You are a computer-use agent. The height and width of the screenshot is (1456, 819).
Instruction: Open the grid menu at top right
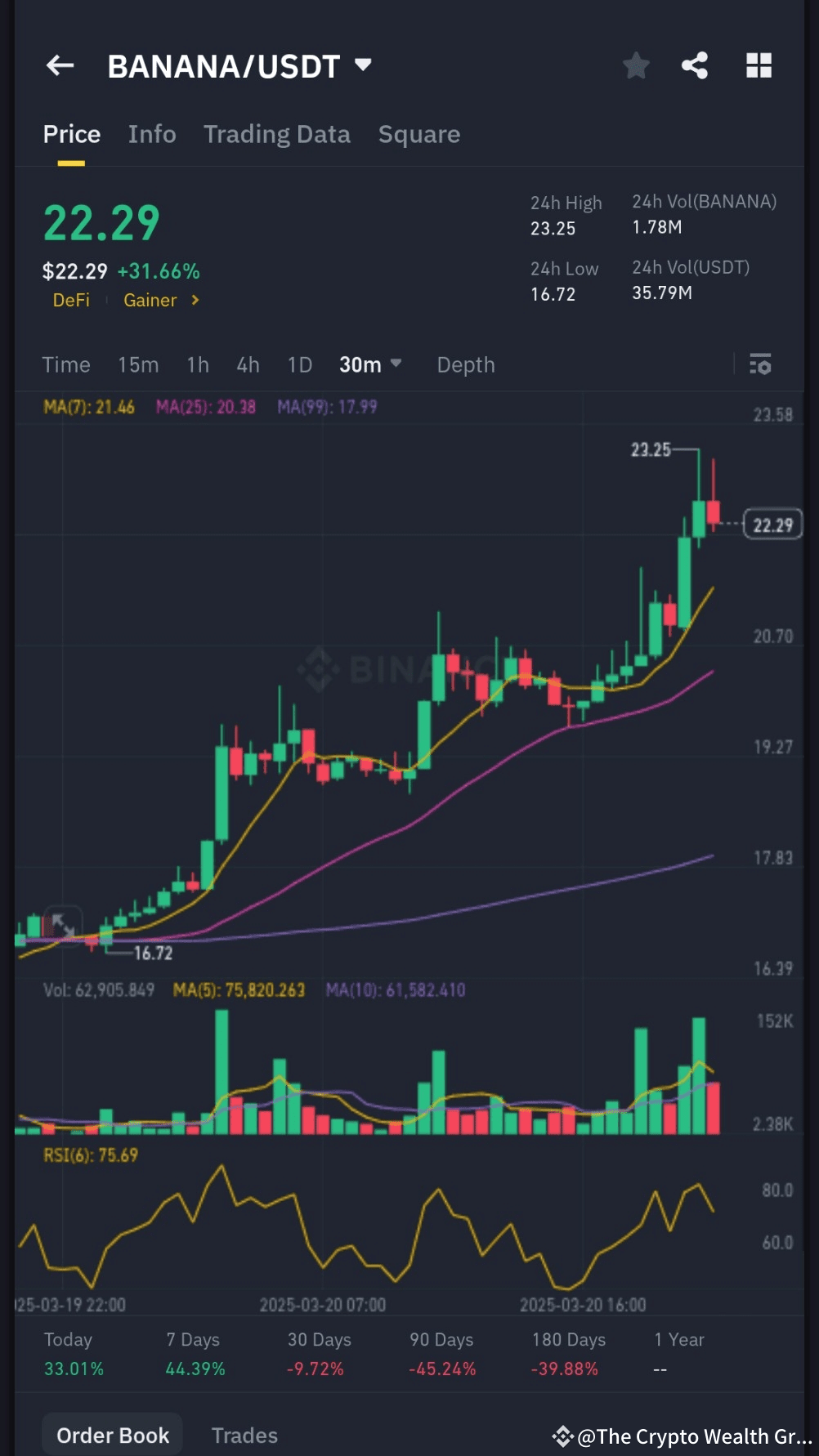[x=758, y=65]
